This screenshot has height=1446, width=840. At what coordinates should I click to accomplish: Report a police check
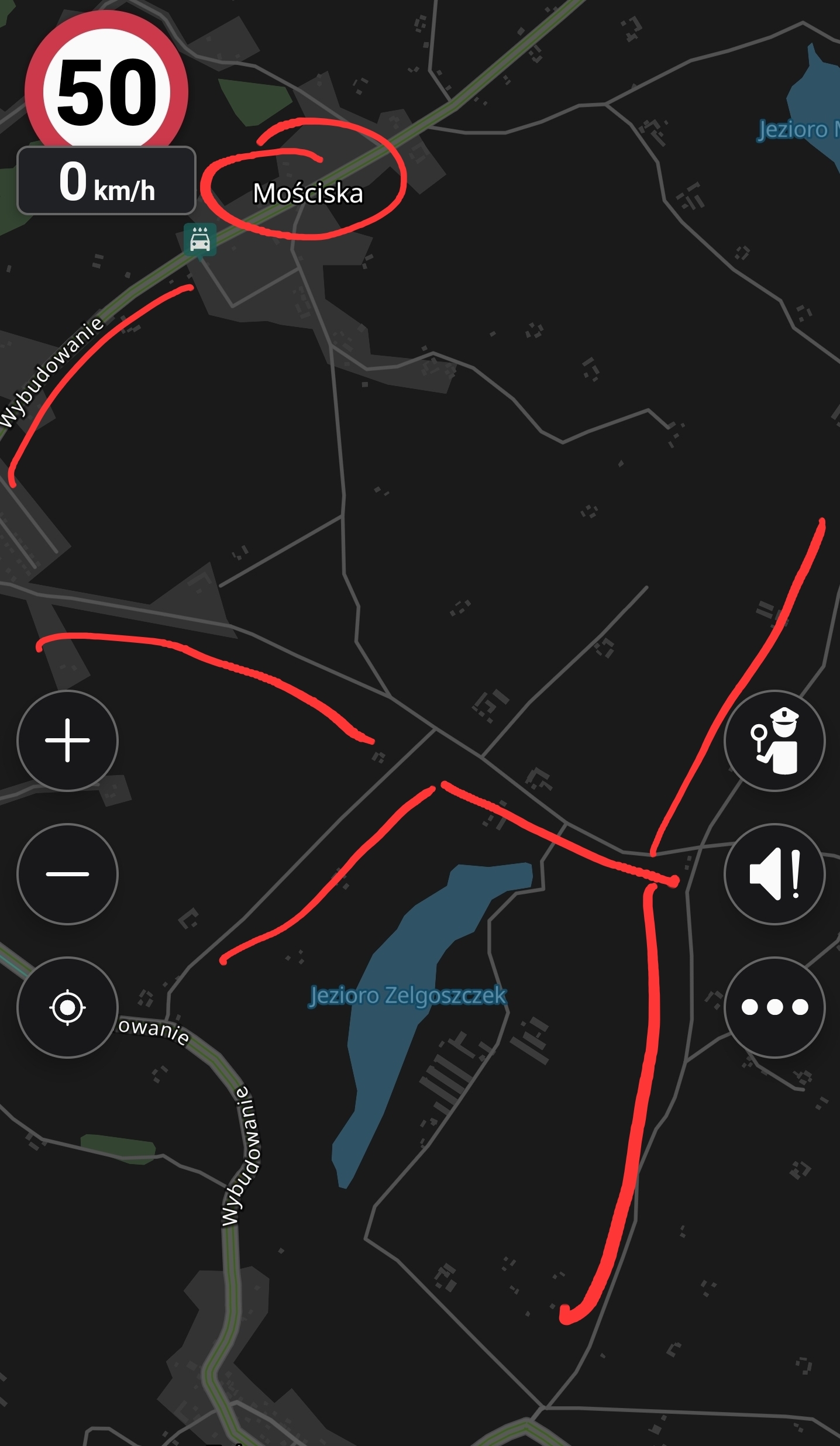tap(774, 741)
